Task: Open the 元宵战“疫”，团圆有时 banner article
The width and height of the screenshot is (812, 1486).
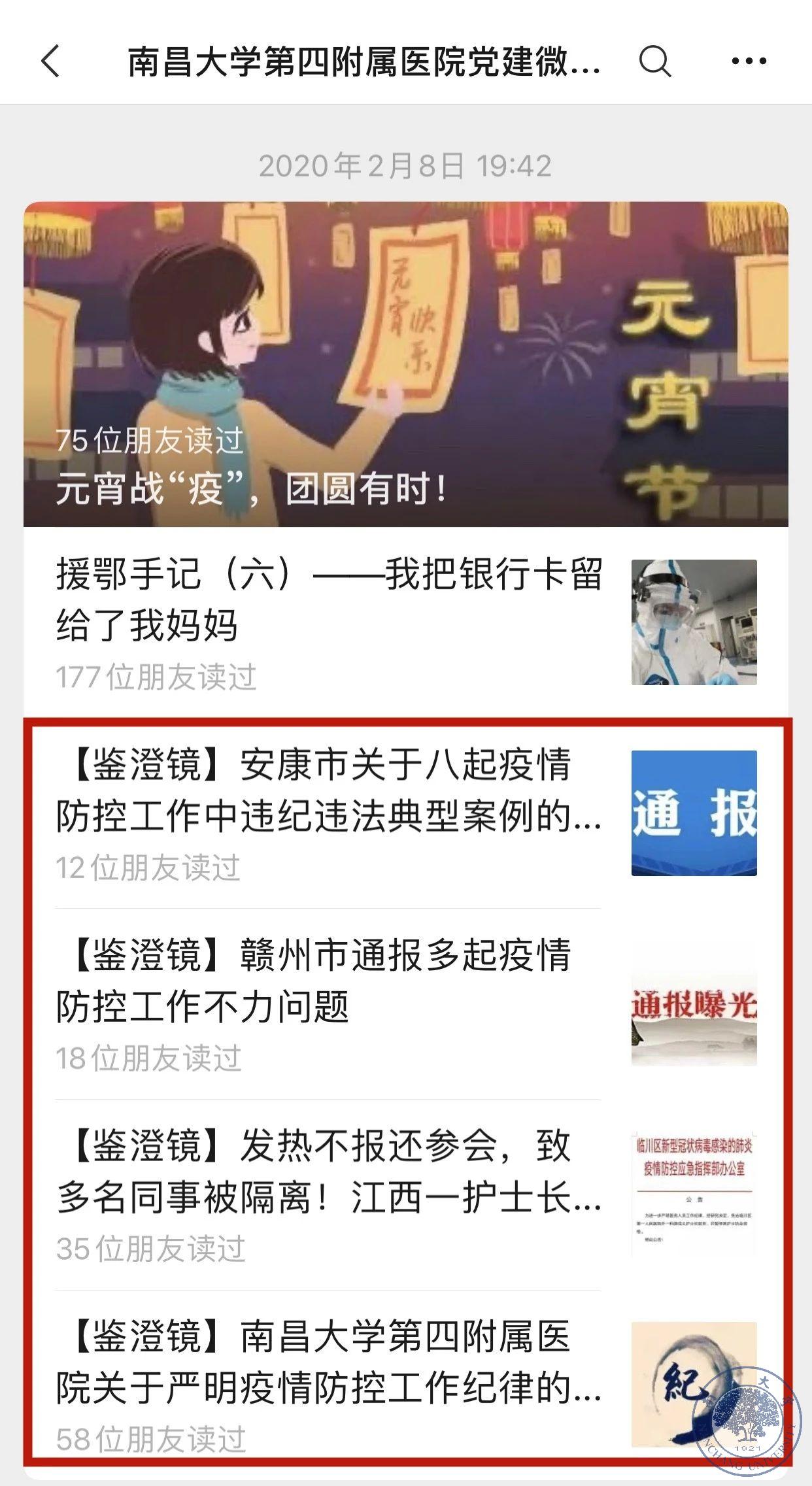Action: click(405, 364)
